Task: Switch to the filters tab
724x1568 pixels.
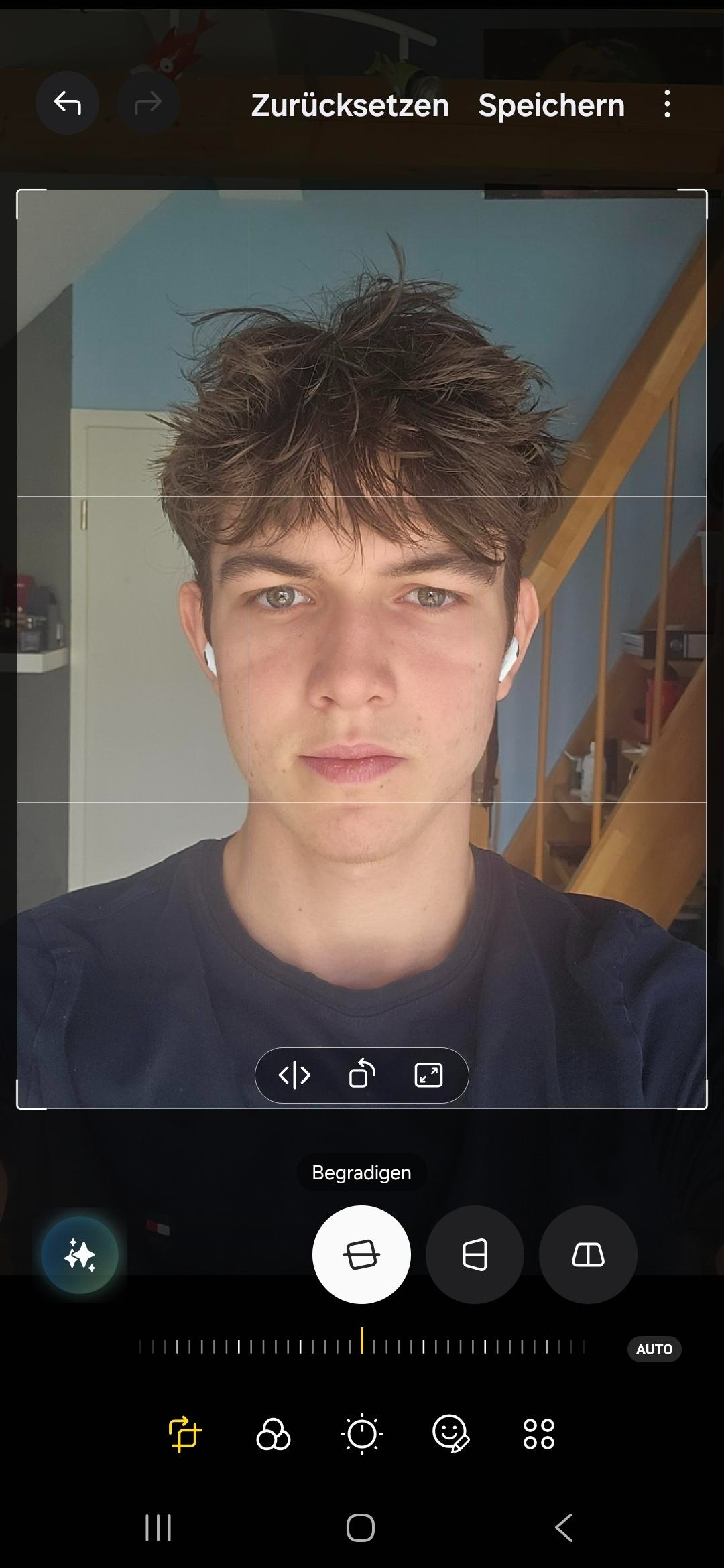Action: tap(273, 1435)
